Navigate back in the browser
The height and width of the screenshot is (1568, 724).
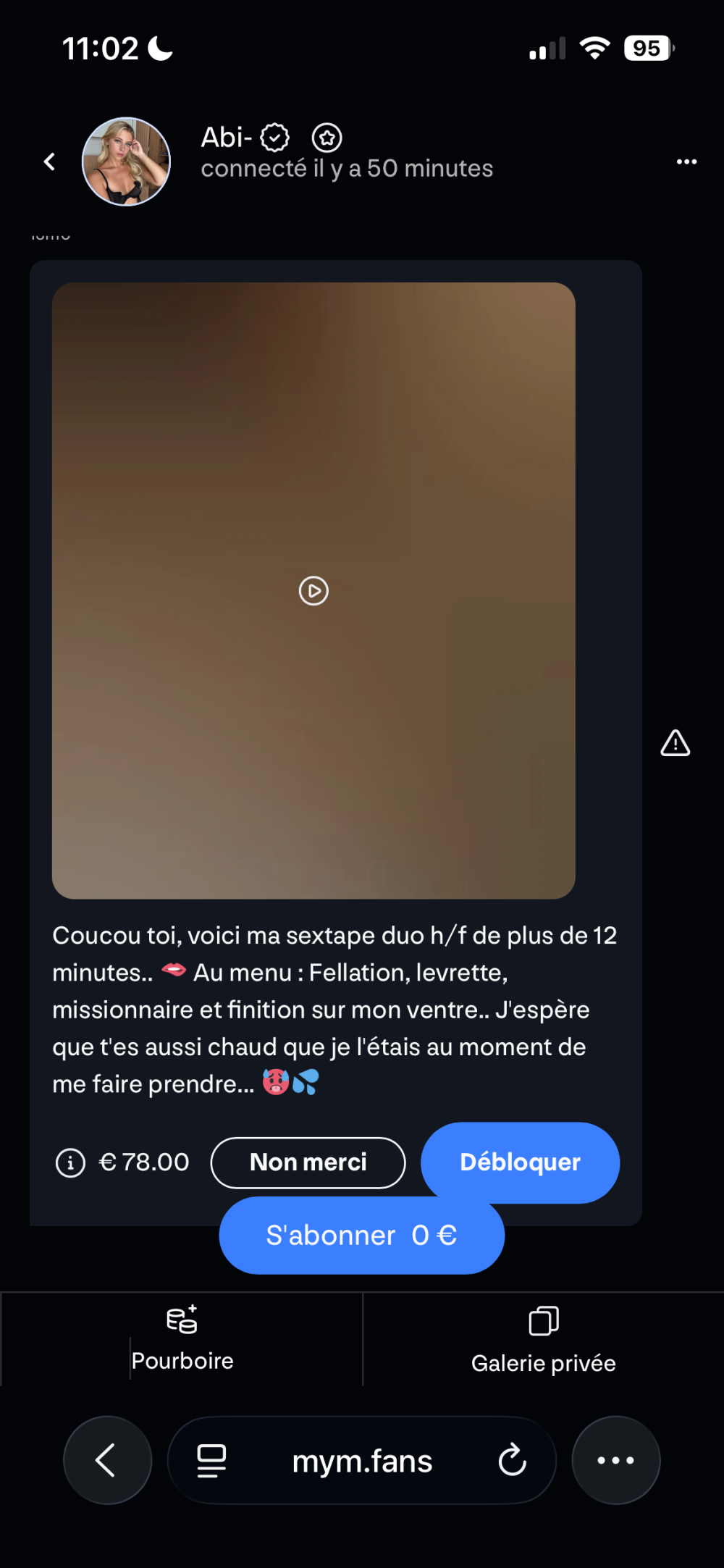(x=107, y=1460)
